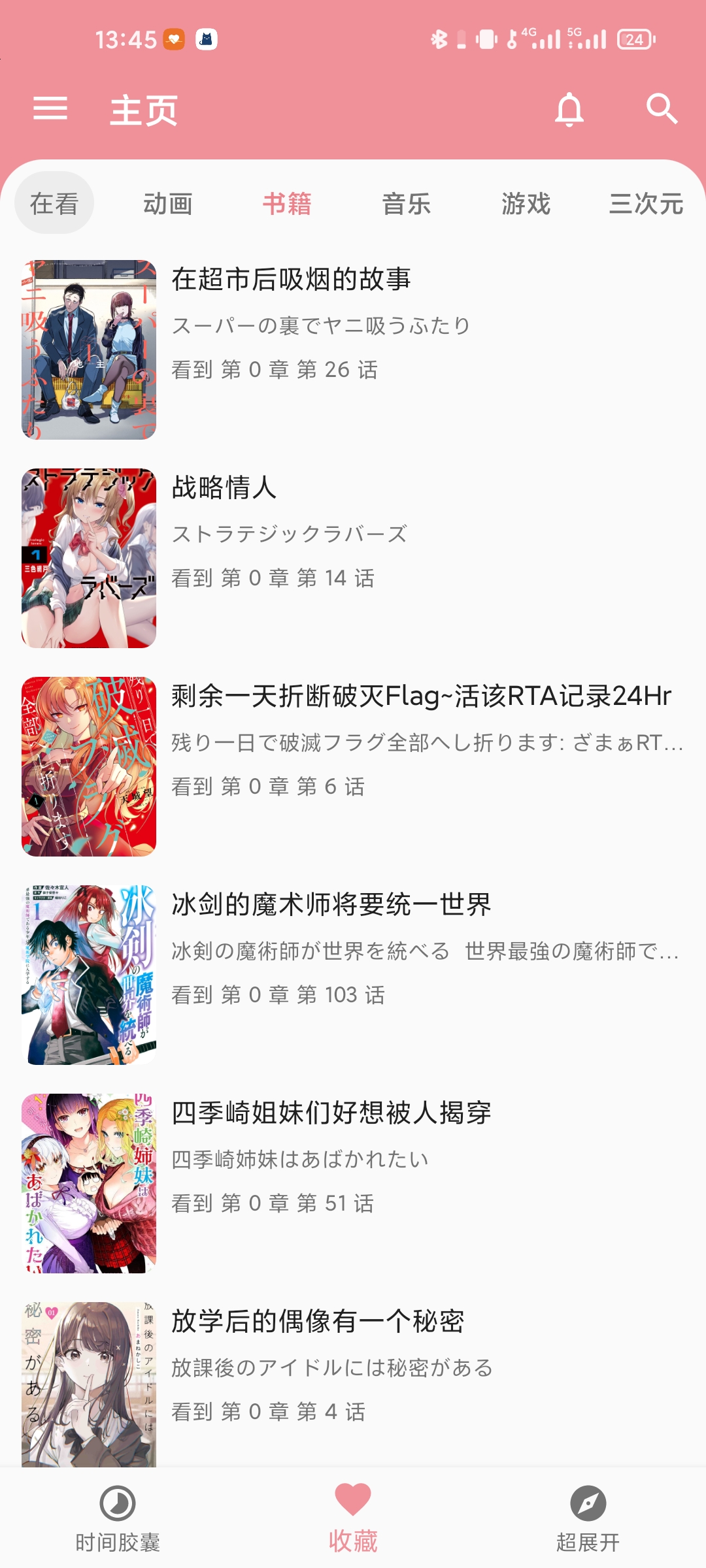Open the 游戏 tab
The width and height of the screenshot is (706, 1568).
[x=526, y=203]
